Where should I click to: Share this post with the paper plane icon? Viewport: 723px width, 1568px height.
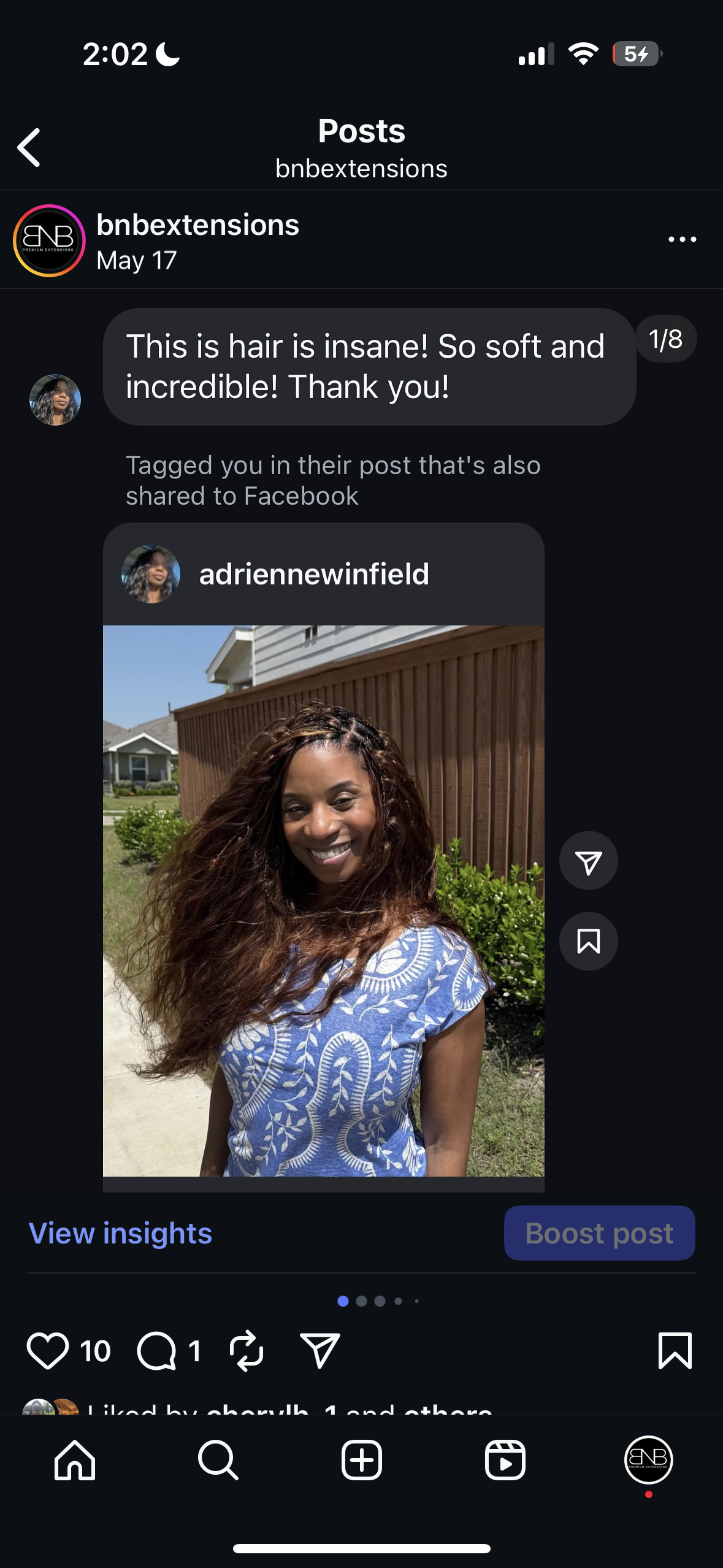pyautogui.click(x=319, y=1351)
